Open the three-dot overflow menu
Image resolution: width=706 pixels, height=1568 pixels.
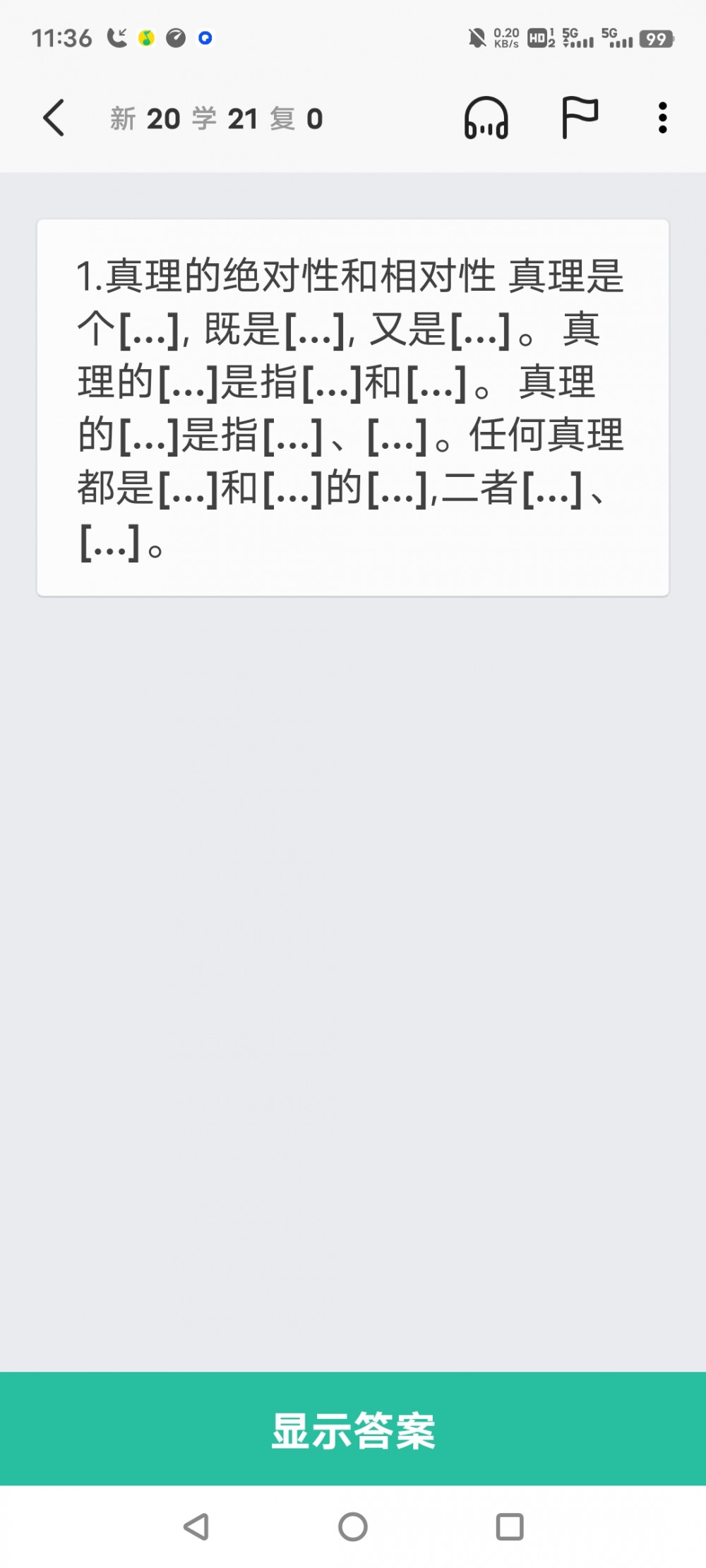tap(662, 118)
